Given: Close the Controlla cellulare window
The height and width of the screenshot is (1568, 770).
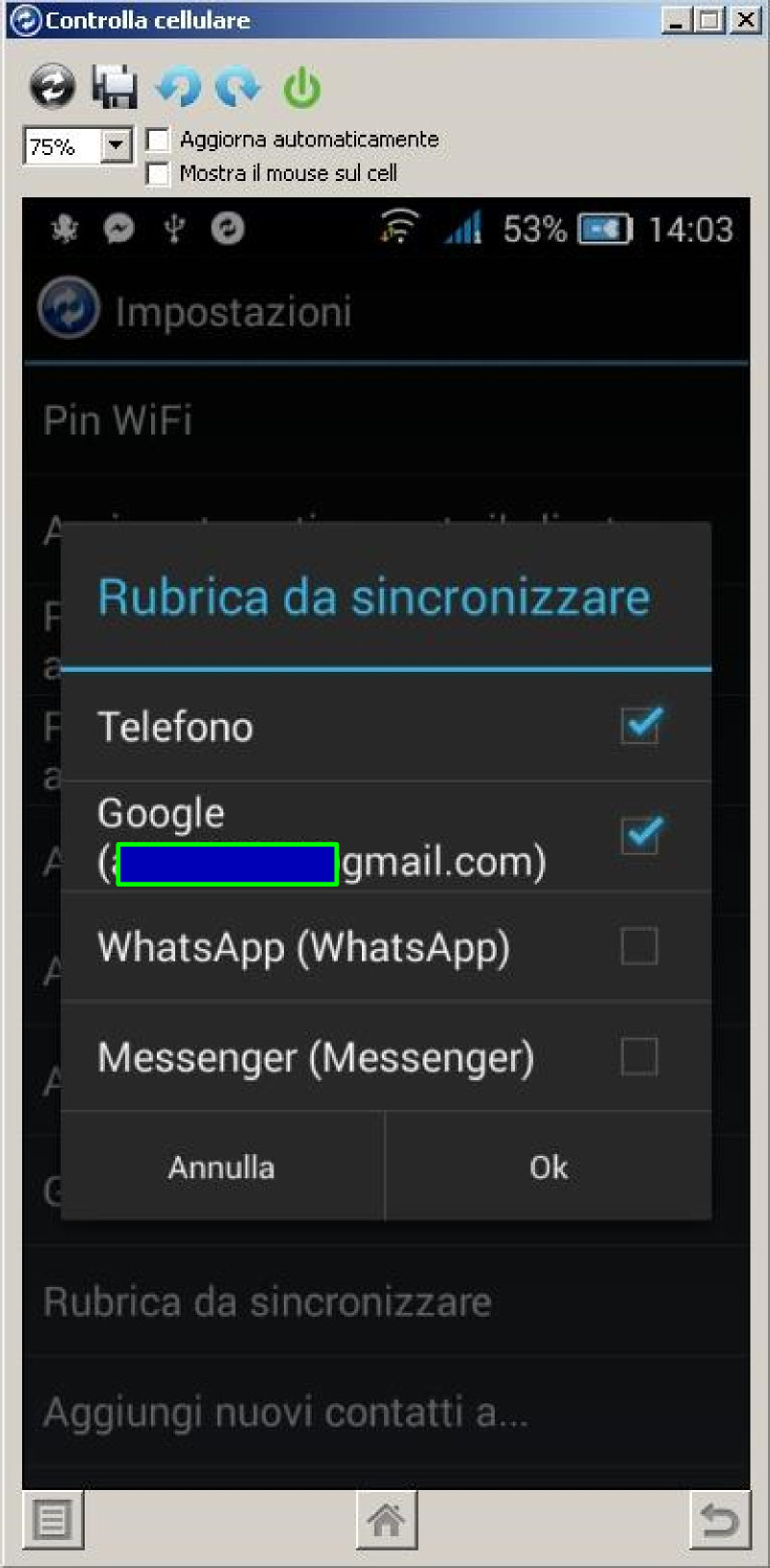Looking at the screenshot, I should tap(746, 20).
